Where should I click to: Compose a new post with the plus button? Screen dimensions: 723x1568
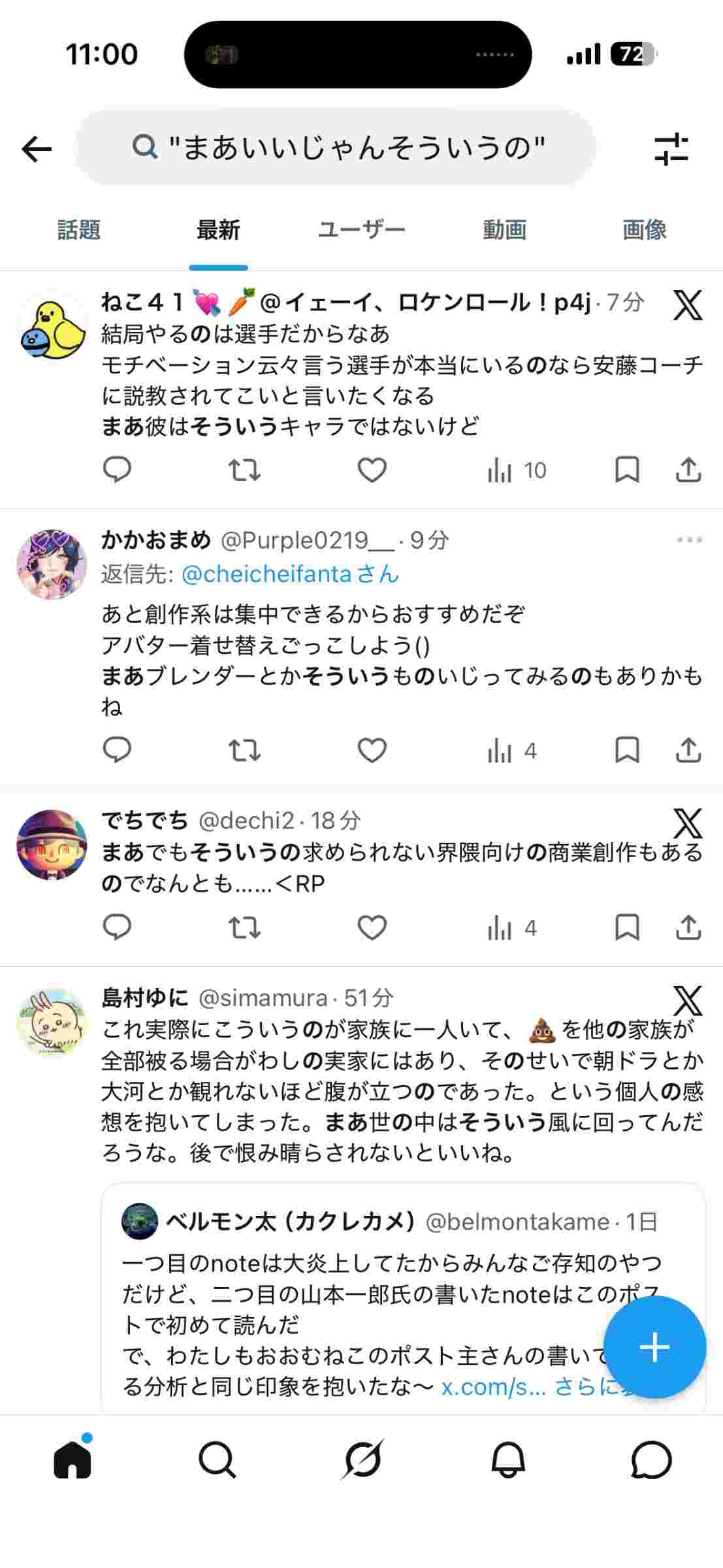click(654, 1347)
